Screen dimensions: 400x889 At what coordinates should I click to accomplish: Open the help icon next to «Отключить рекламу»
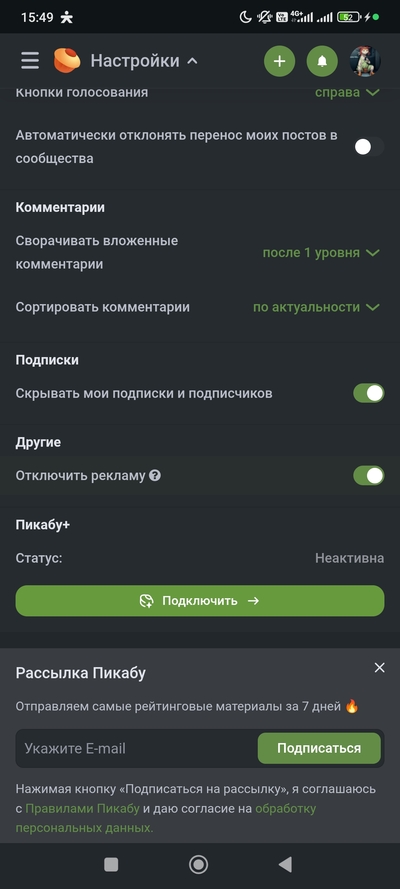(x=155, y=476)
